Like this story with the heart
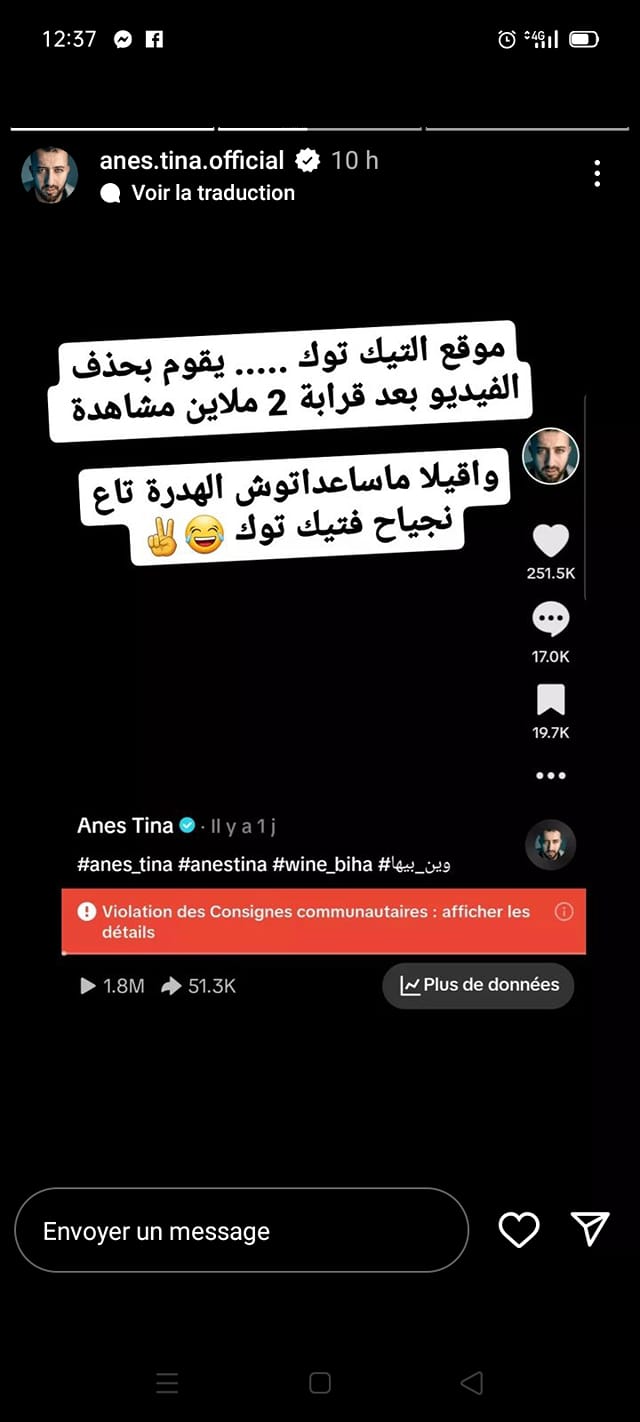This screenshot has width=640, height=1422. [519, 1230]
